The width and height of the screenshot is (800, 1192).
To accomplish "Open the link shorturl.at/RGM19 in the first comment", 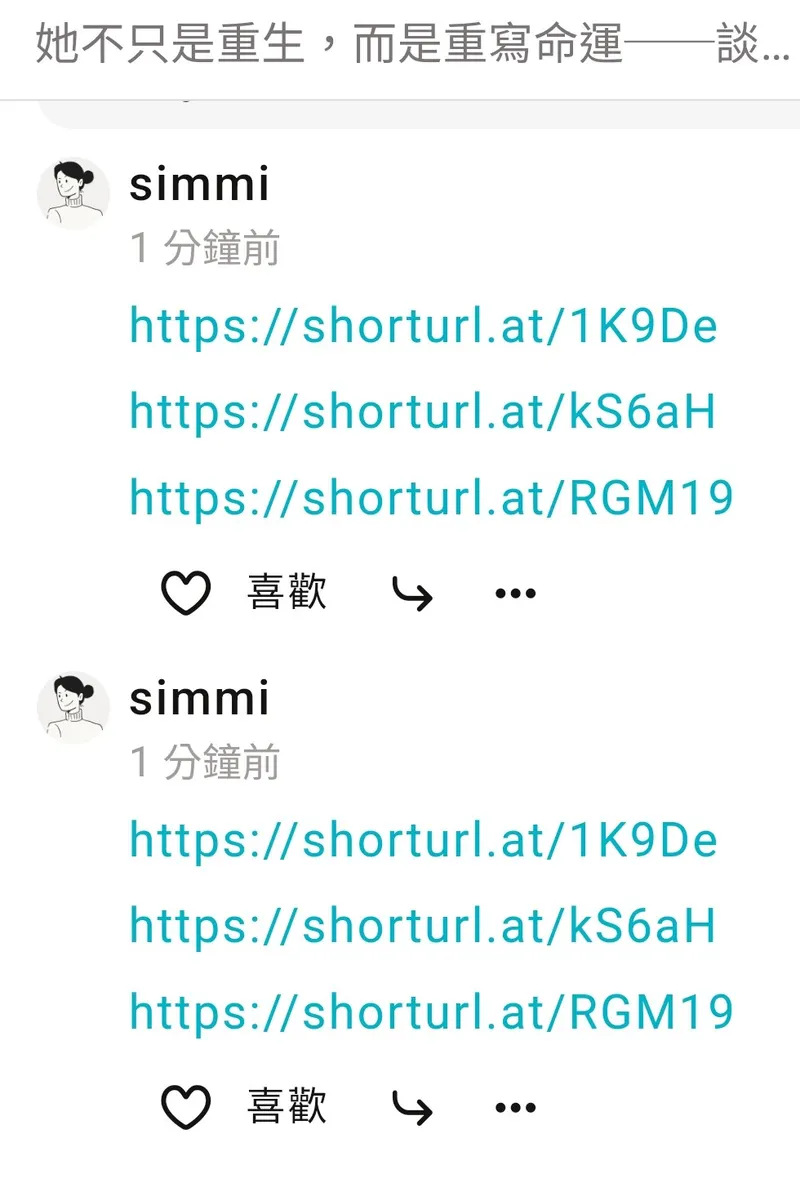I will click(x=430, y=497).
